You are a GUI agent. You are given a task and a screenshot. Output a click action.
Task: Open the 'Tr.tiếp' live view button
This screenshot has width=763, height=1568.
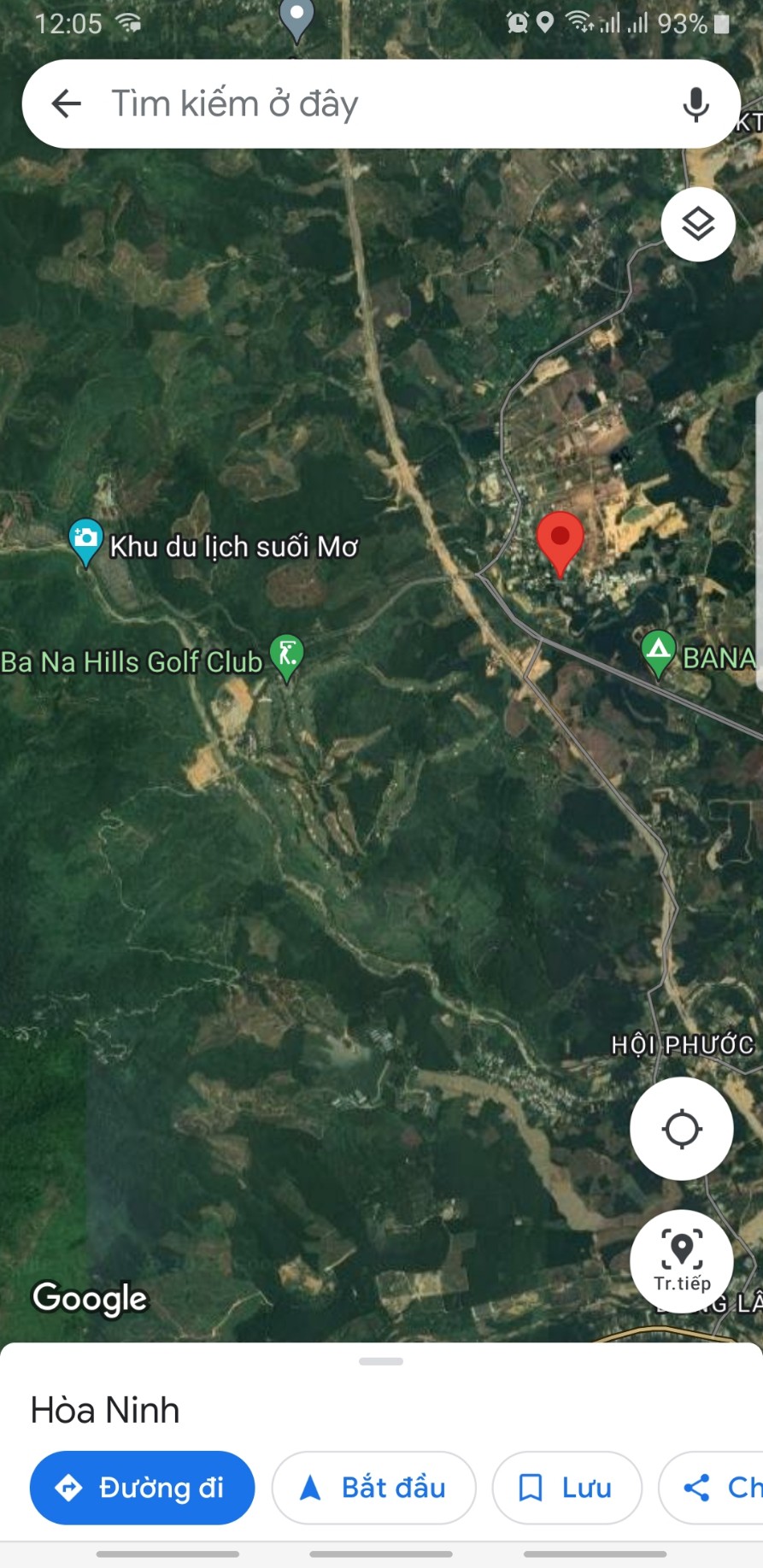coord(681,1260)
